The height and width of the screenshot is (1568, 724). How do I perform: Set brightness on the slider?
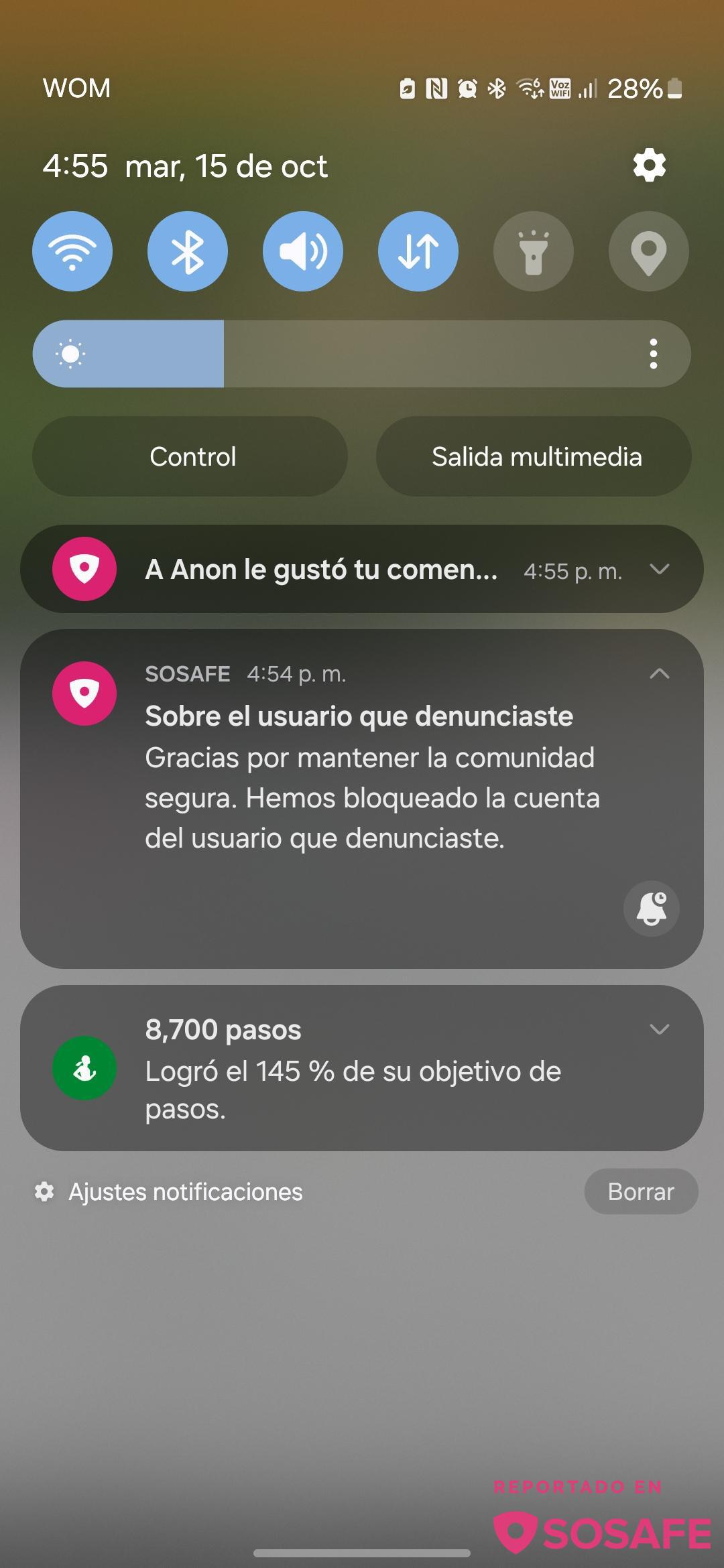(x=362, y=354)
